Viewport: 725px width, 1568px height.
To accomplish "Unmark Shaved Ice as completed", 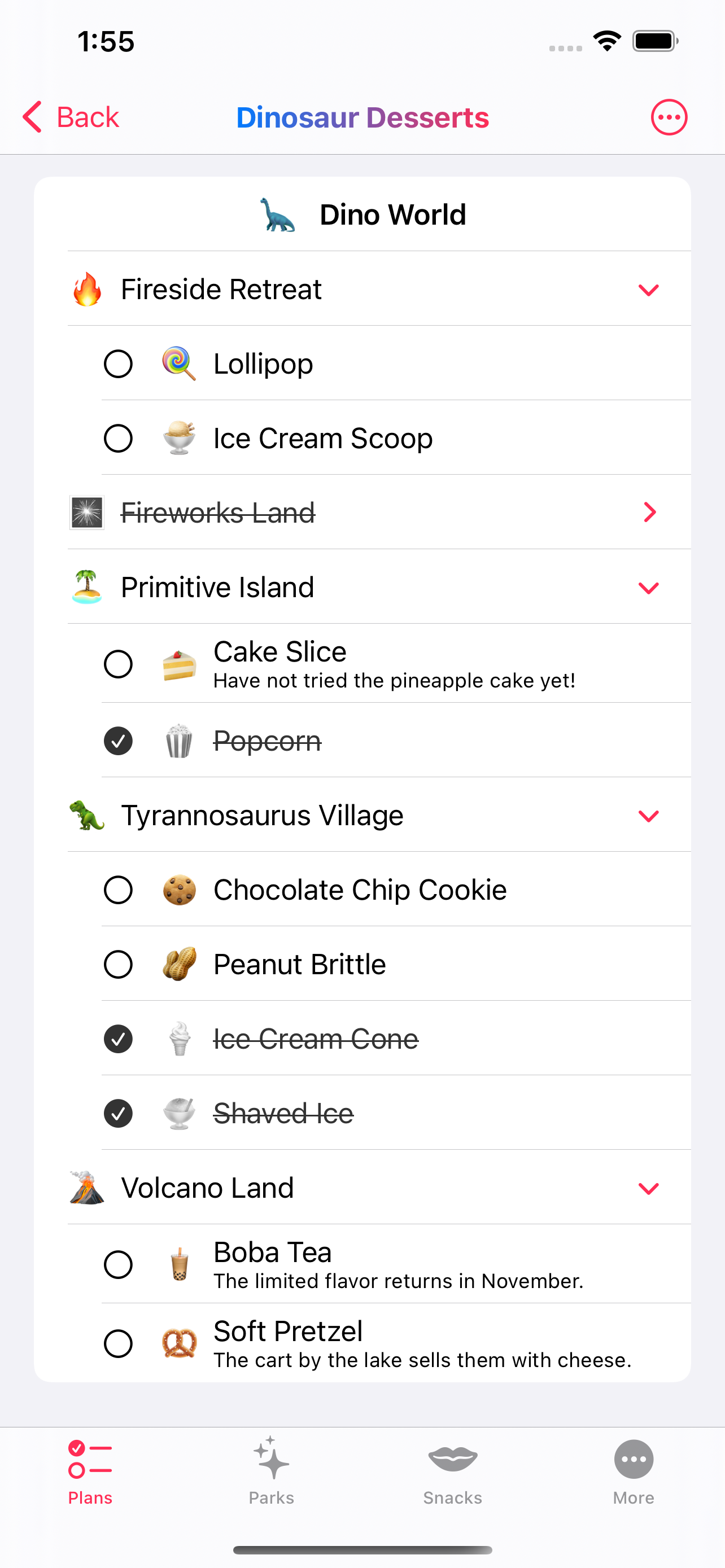I will coord(118,1113).
